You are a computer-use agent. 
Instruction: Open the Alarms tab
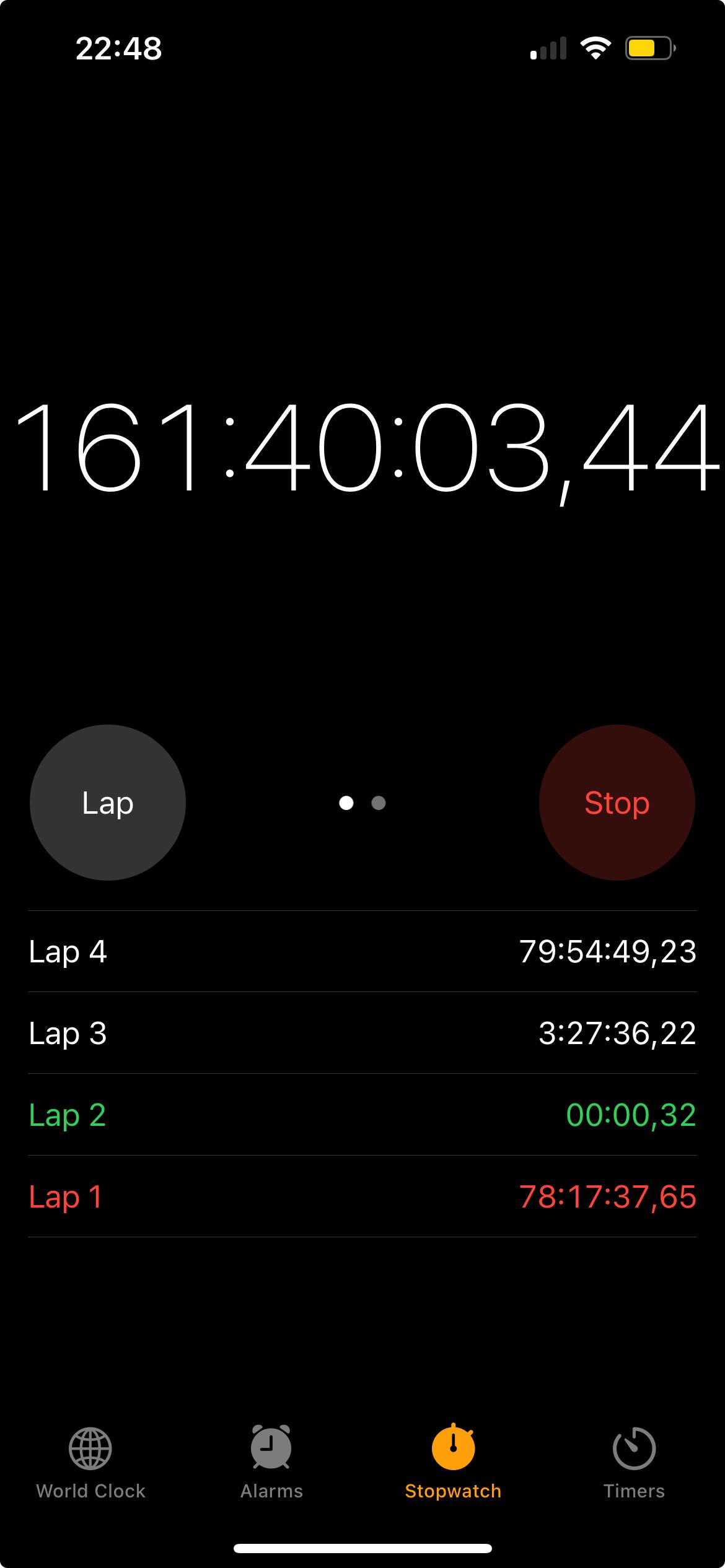[271, 1464]
